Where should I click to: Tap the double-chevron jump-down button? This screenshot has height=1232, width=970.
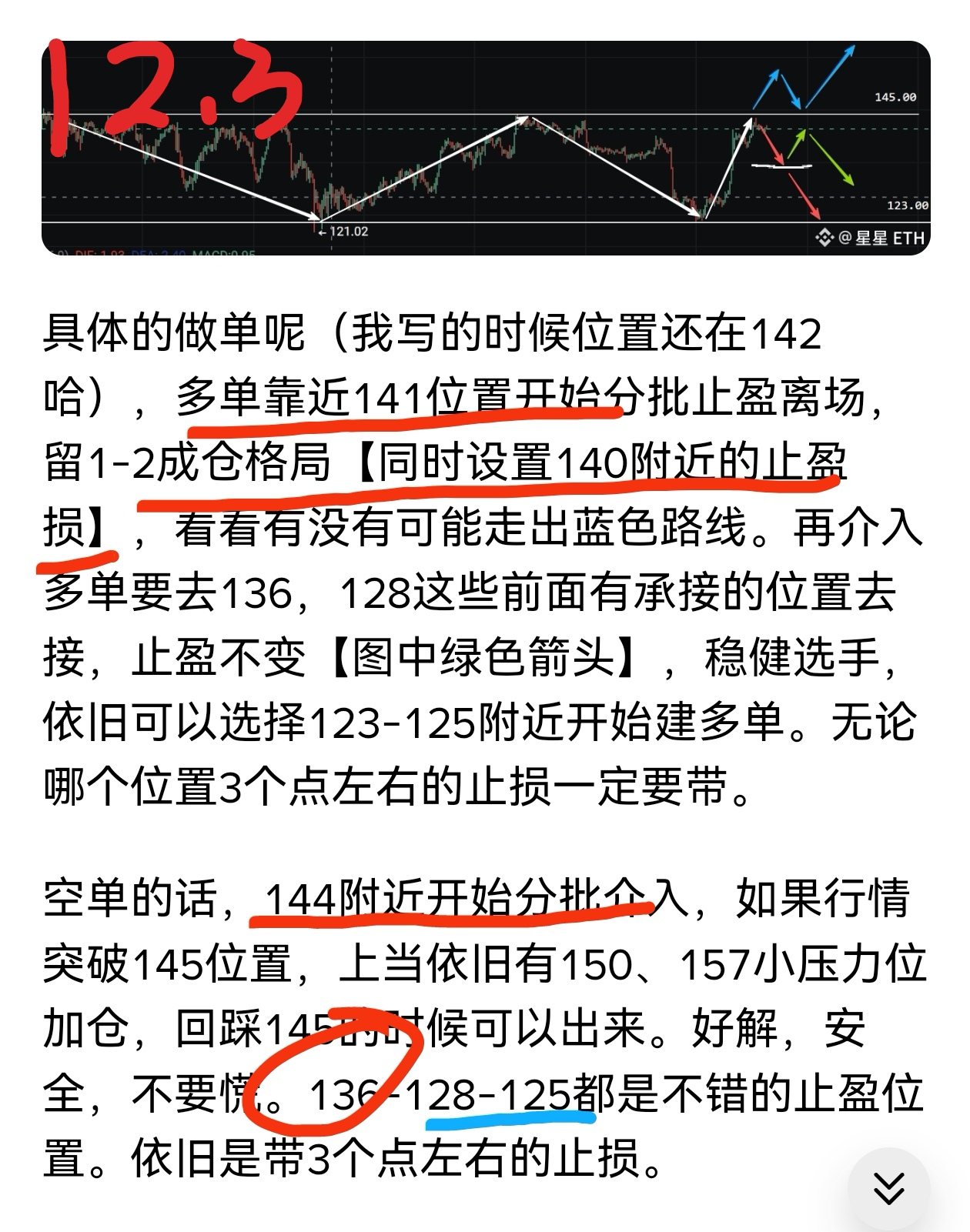[x=889, y=1188]
